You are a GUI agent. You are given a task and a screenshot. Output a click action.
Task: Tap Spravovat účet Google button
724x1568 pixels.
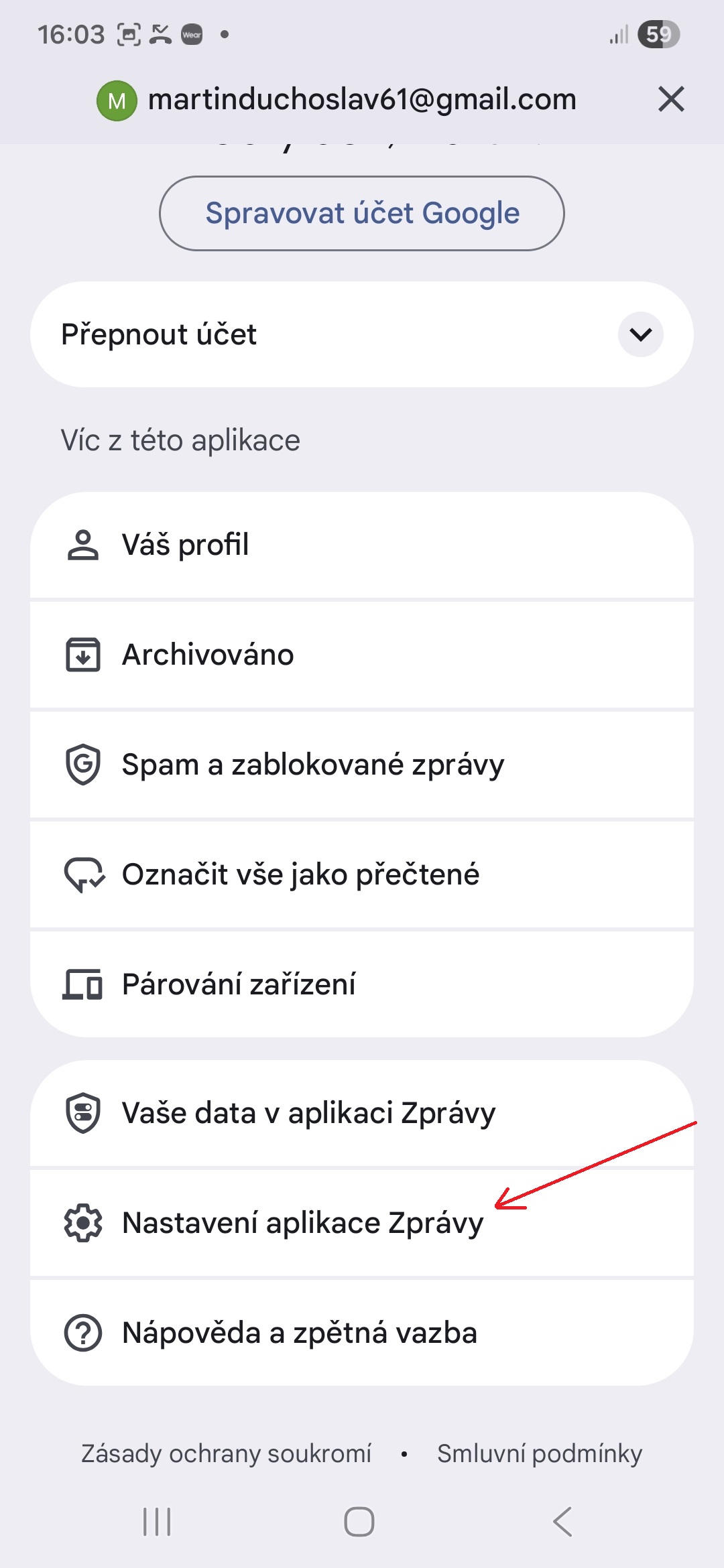click(362, 213)
